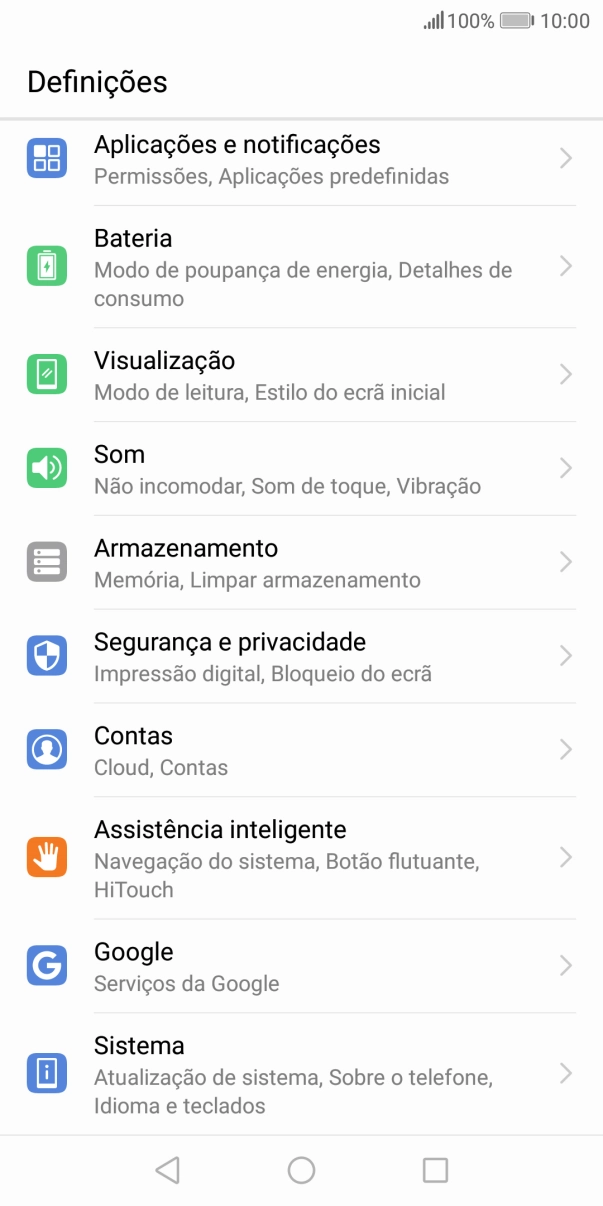
Task: Open Som settings
Action: 300,469
